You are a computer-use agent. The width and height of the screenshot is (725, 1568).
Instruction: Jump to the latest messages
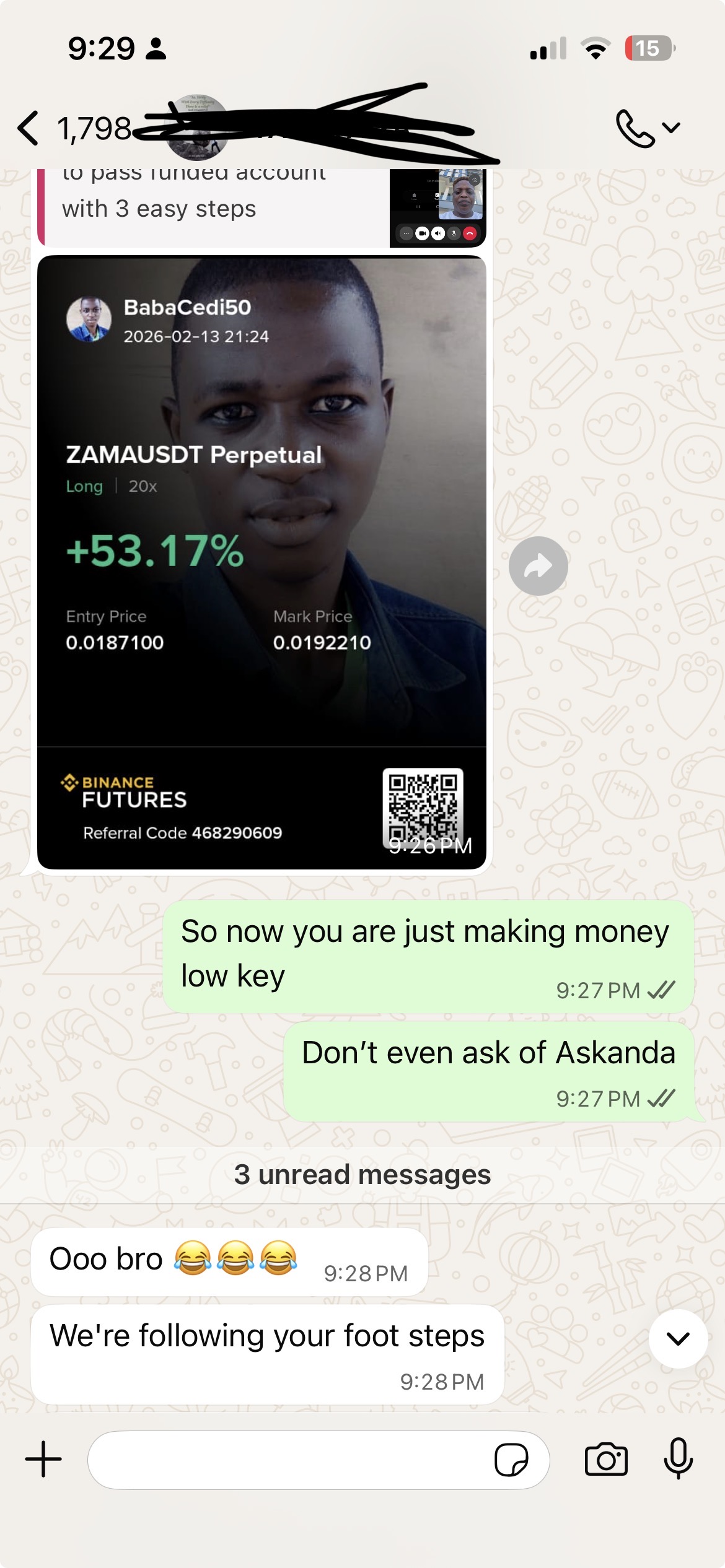tap(678, 1339)
